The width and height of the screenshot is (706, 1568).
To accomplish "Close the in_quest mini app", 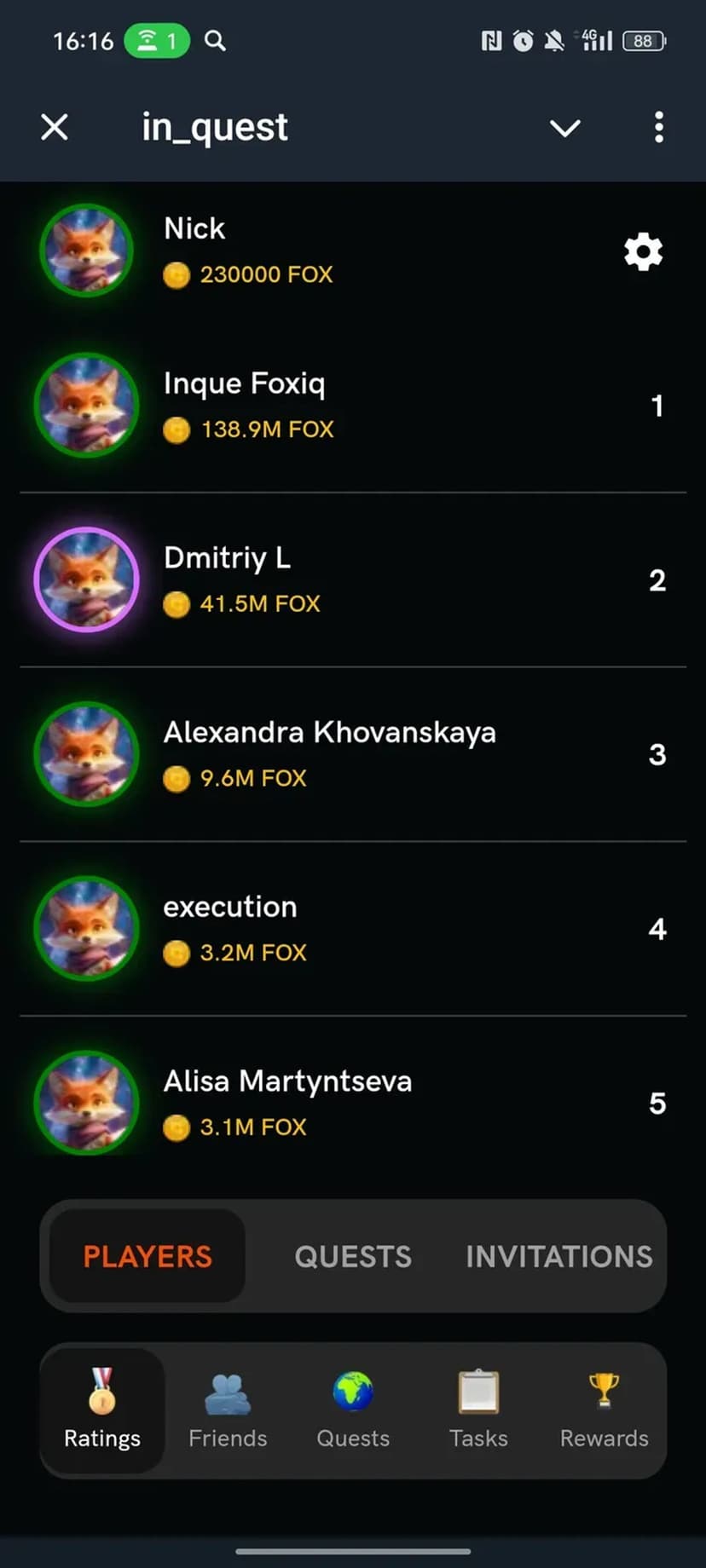I will coord(55,128).
